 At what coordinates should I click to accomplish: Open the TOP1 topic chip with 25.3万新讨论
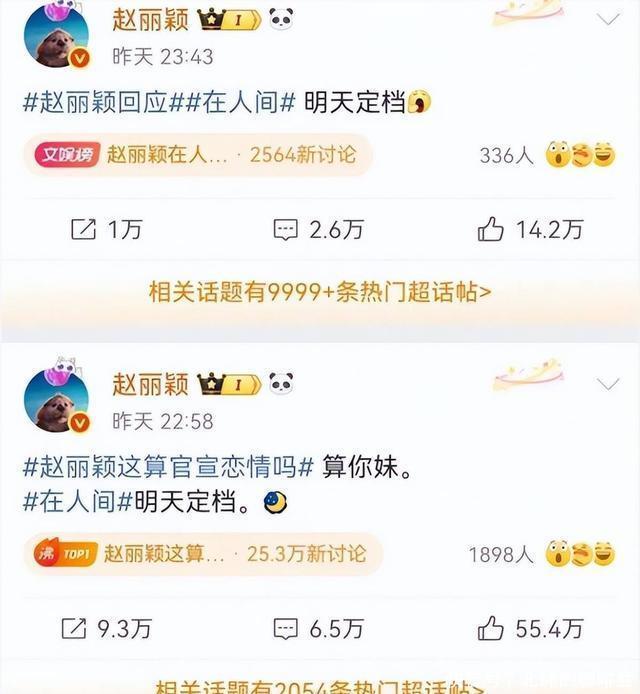click(200, 553)
